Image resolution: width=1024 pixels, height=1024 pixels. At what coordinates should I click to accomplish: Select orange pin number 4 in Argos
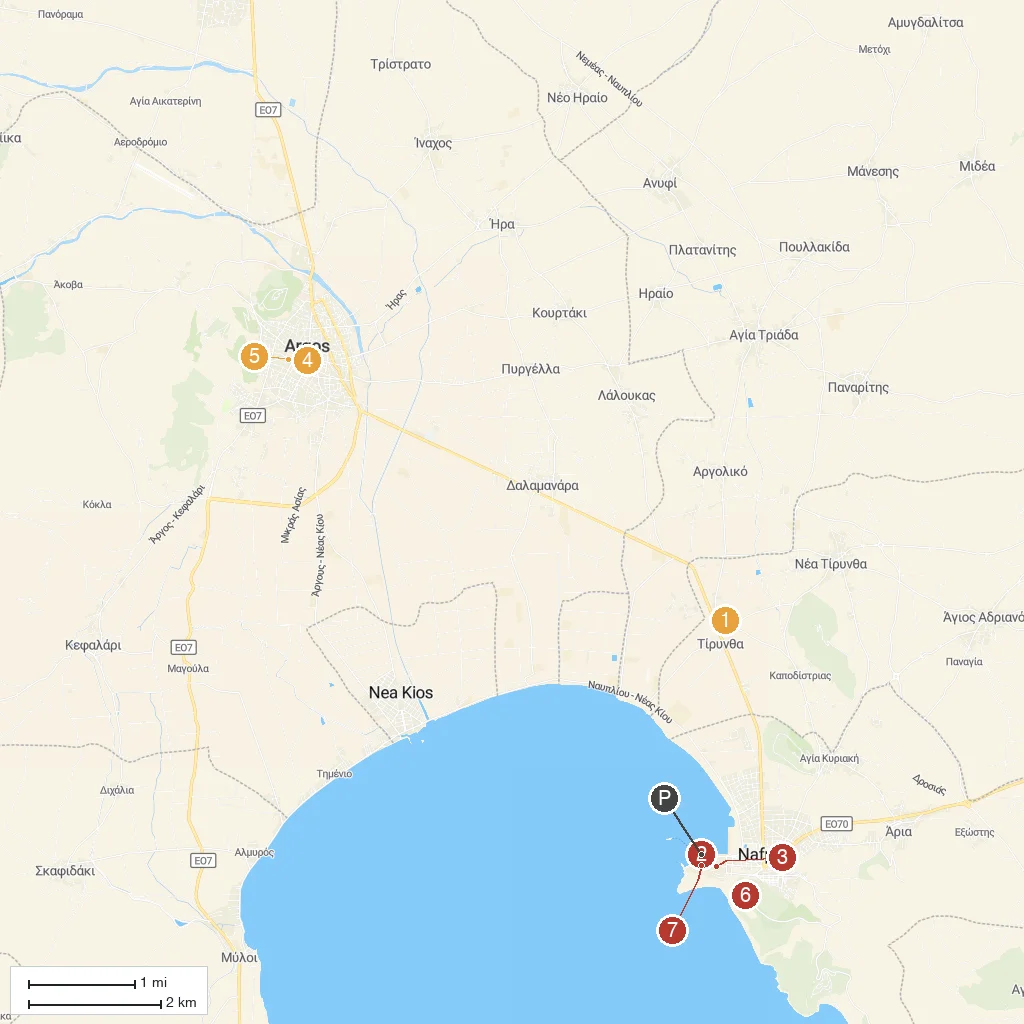(x=307, y=360)
